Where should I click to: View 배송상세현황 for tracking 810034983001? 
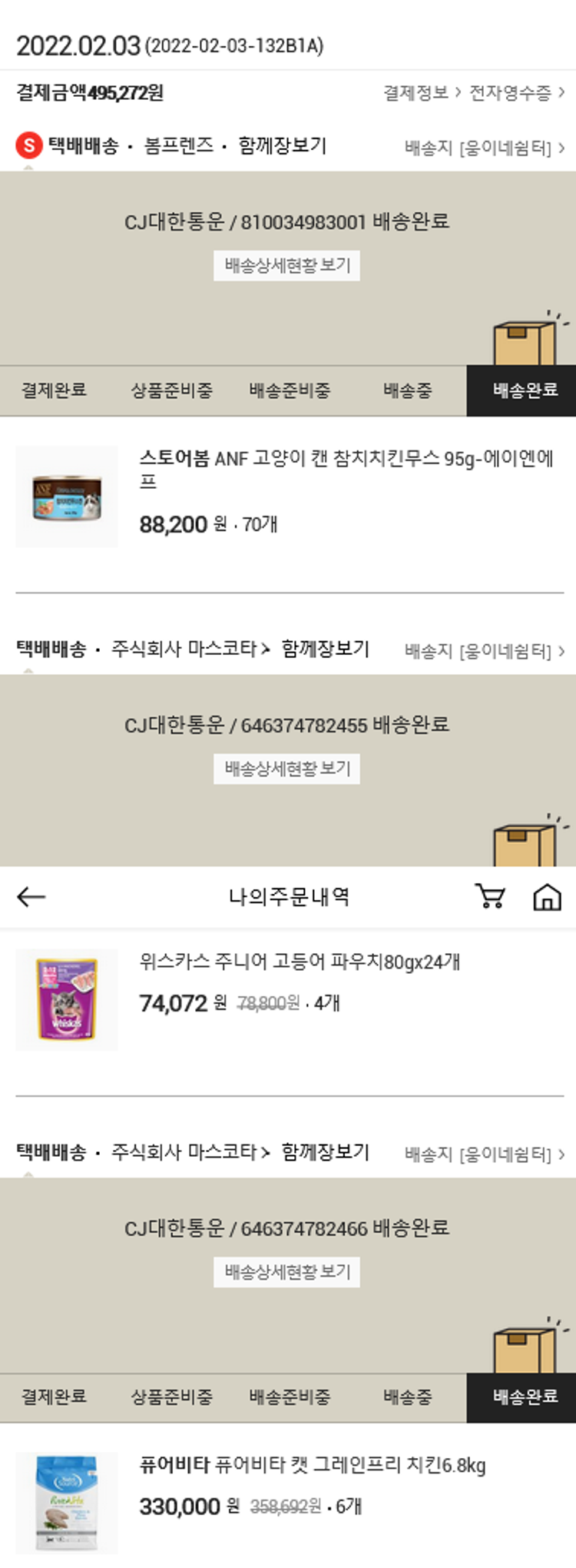tap(286, 266)
